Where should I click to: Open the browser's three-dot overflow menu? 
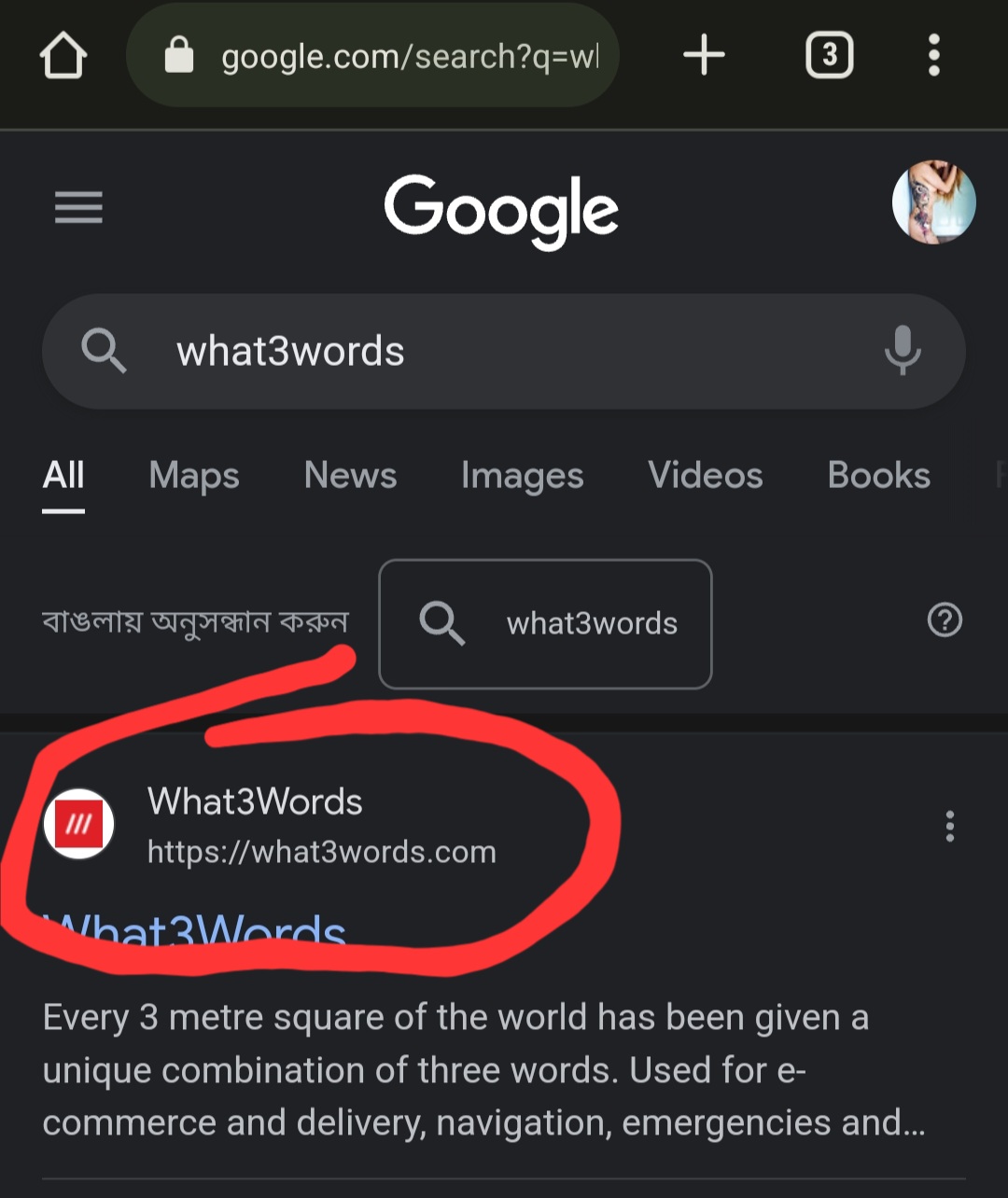tap(933, 56)
